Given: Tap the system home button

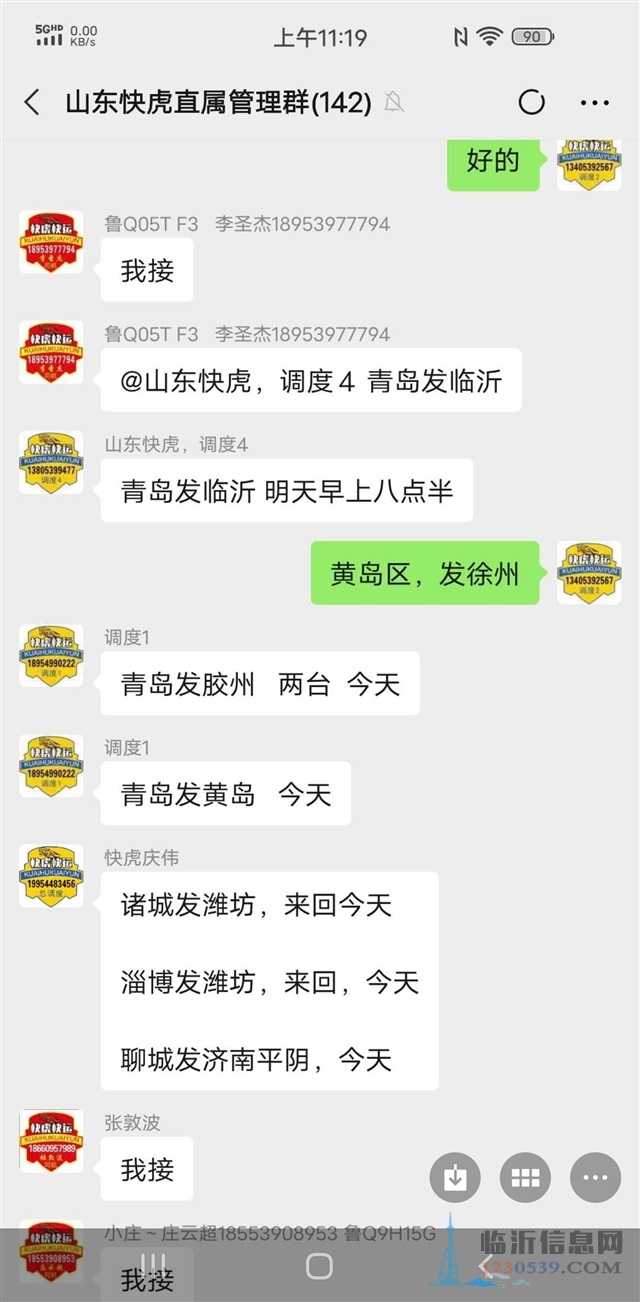Looking at the screenshot, I should pos(319,1266).
